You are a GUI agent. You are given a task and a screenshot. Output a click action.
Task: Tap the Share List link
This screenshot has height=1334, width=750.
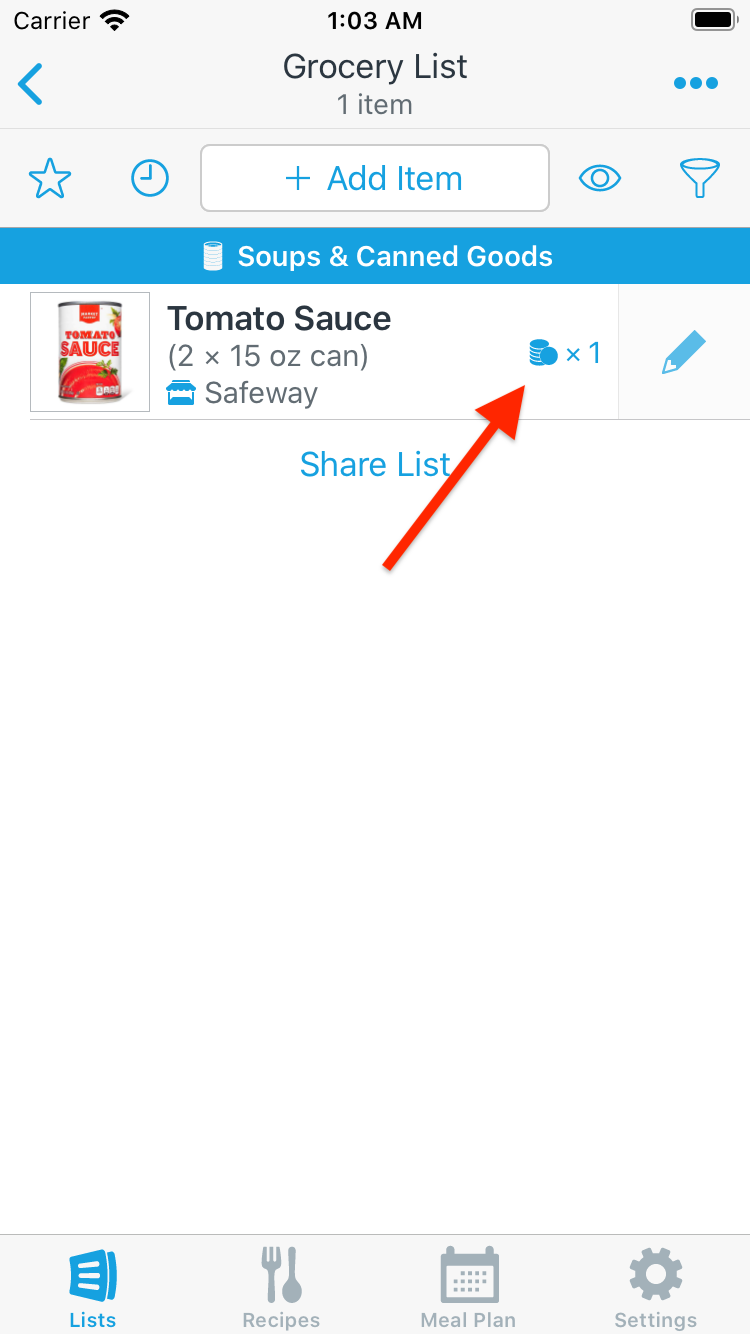click(x=375, y=464)
